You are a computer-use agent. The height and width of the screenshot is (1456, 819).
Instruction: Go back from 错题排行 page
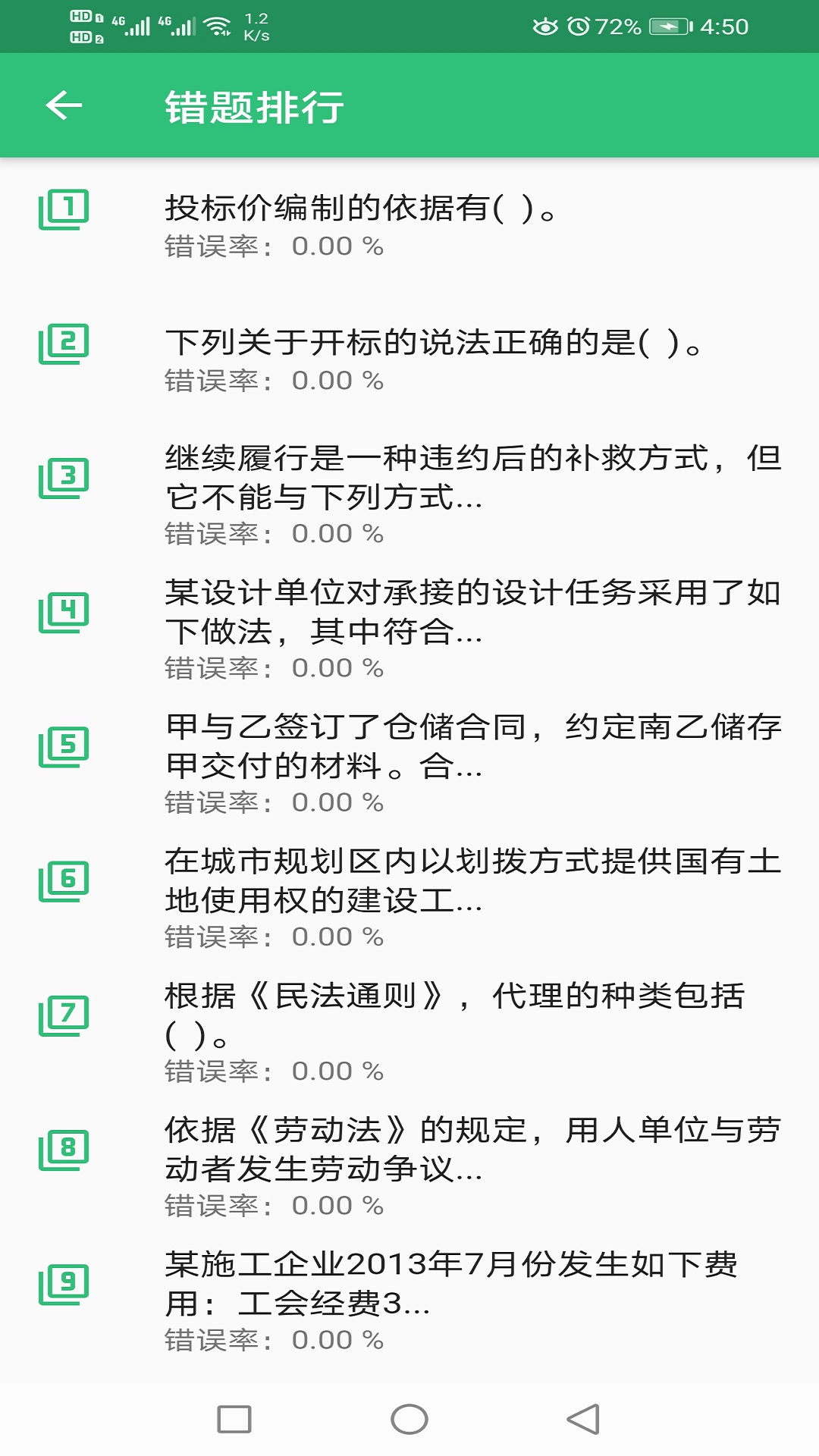tap(64, 105)
